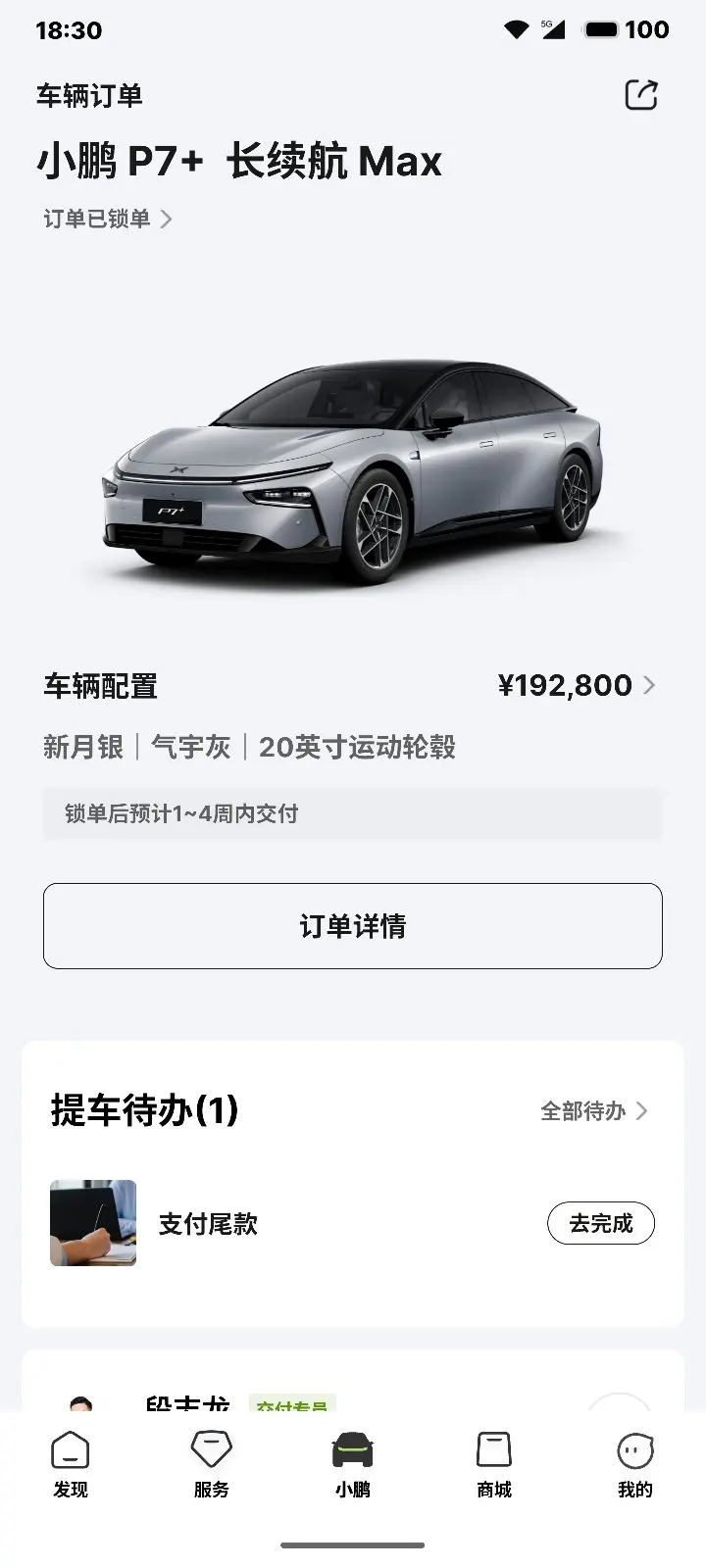Select the 小鹏 tab
The height and width of the screenshot is (1568, 706).
tap(353, 1464)
